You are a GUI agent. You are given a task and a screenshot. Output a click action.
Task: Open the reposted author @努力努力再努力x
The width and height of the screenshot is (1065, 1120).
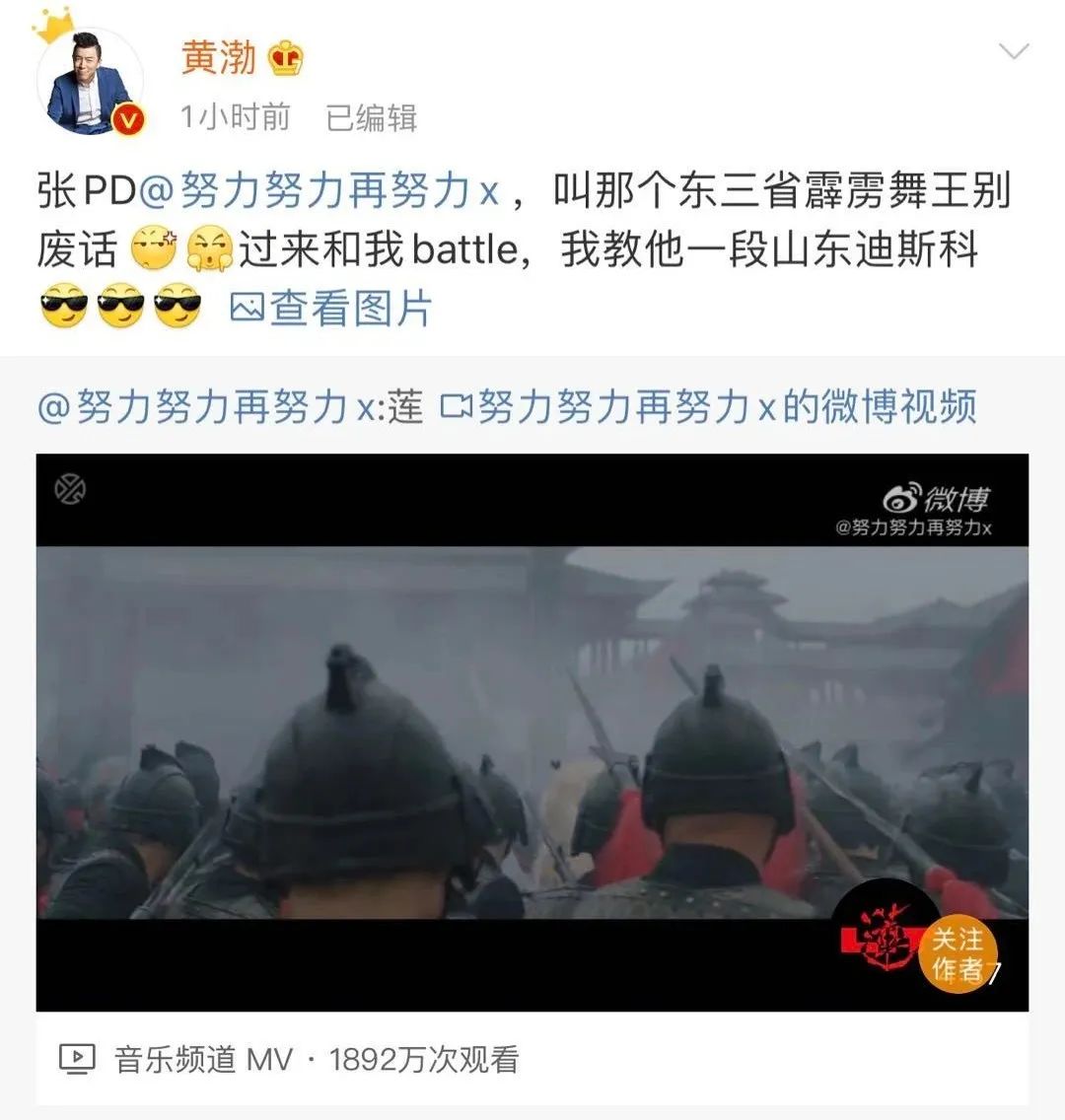(x=205, y=406)
